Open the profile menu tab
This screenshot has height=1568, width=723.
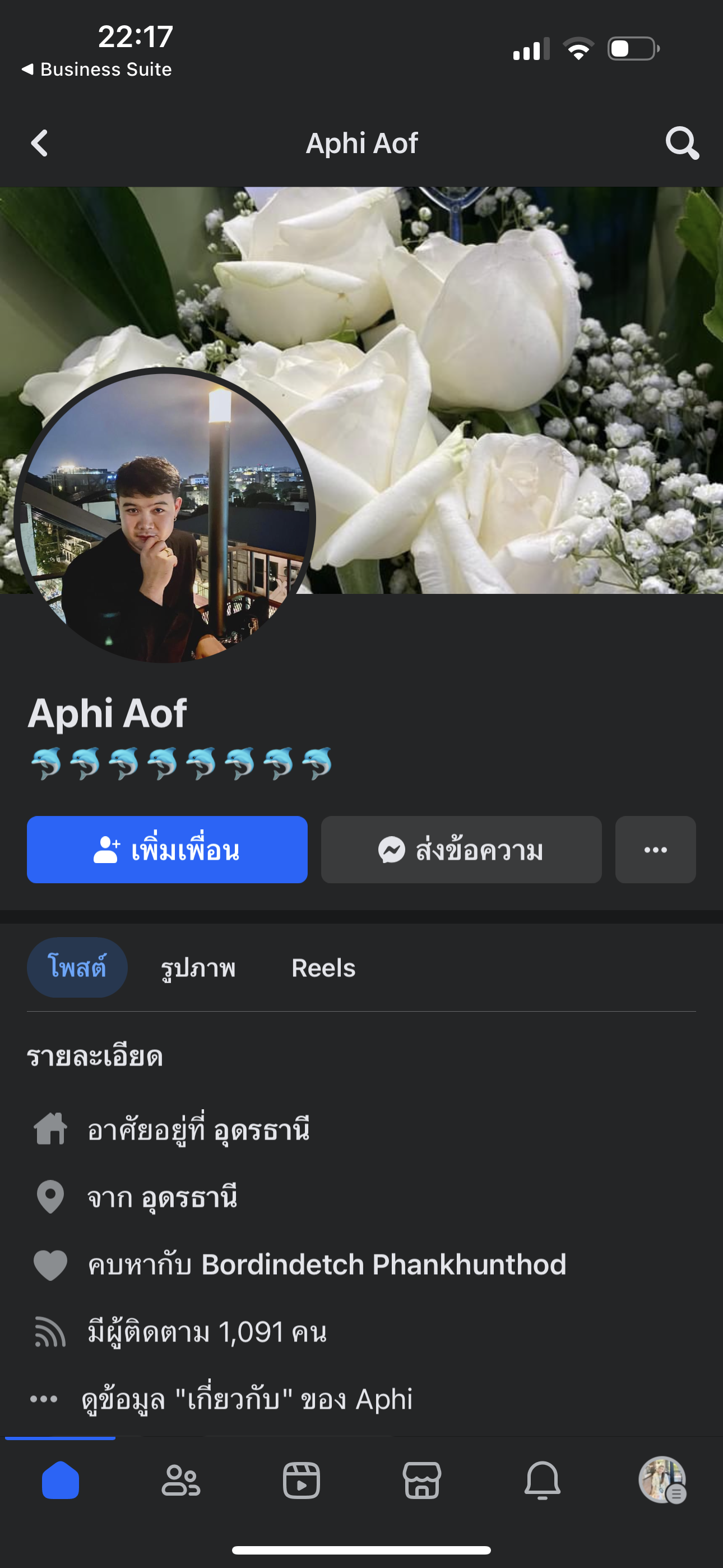(x=662, y=1481)
